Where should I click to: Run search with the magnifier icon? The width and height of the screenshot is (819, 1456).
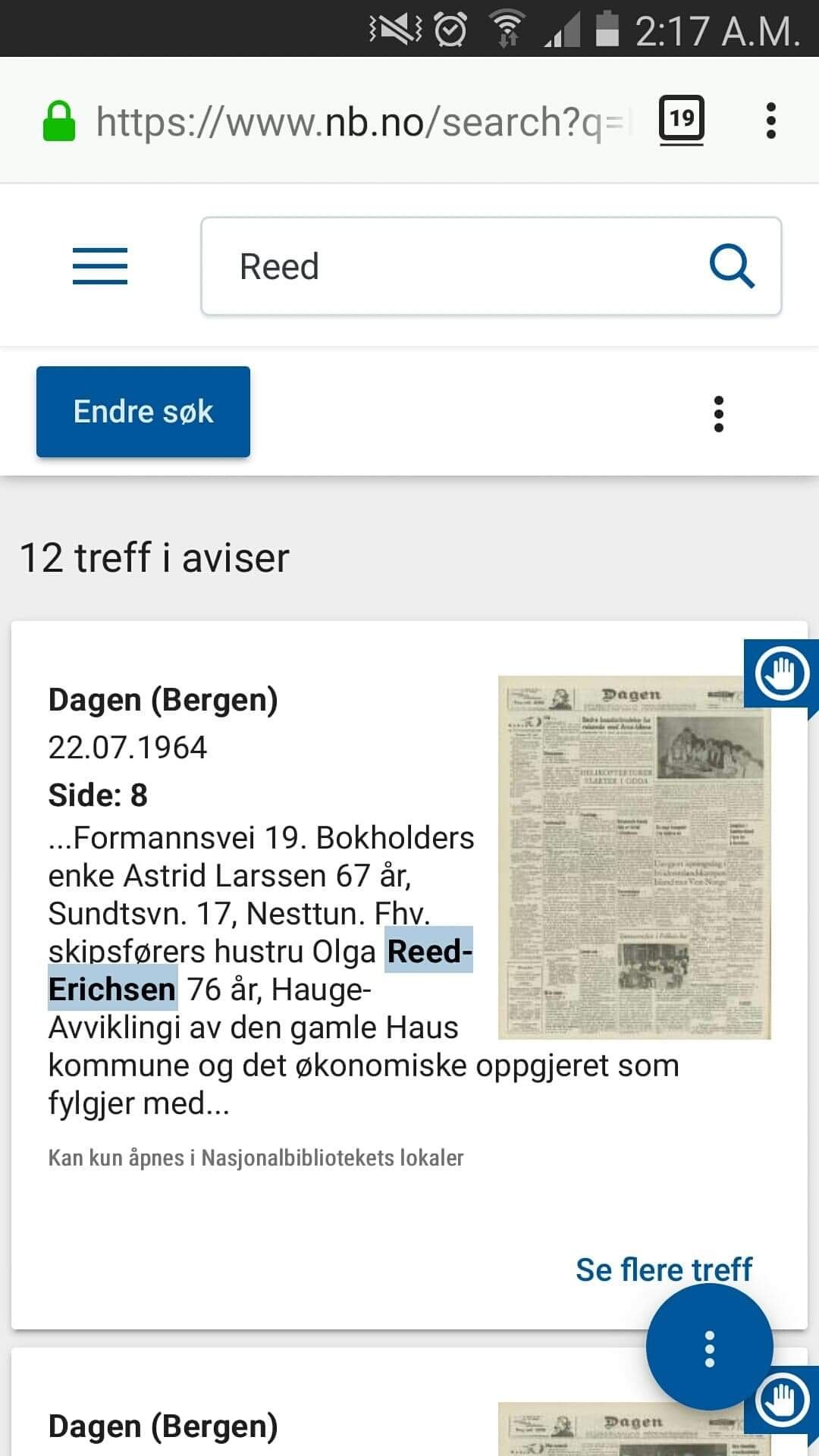pyautogui.click(x=732, y=266)
